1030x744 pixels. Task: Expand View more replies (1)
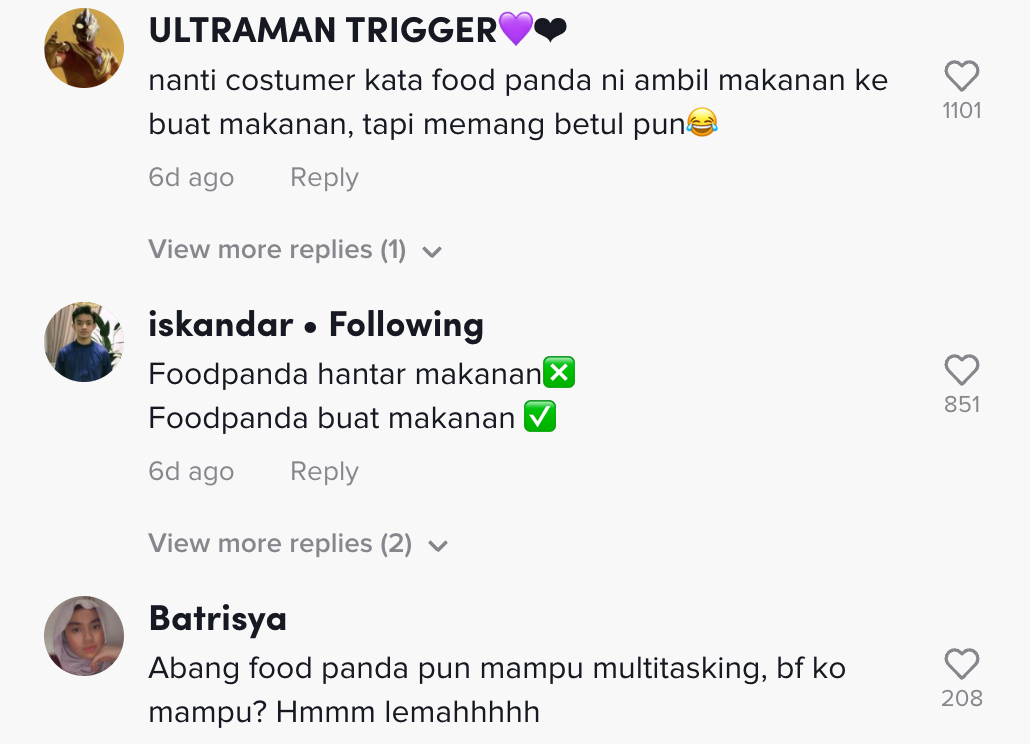coord(294,250)
